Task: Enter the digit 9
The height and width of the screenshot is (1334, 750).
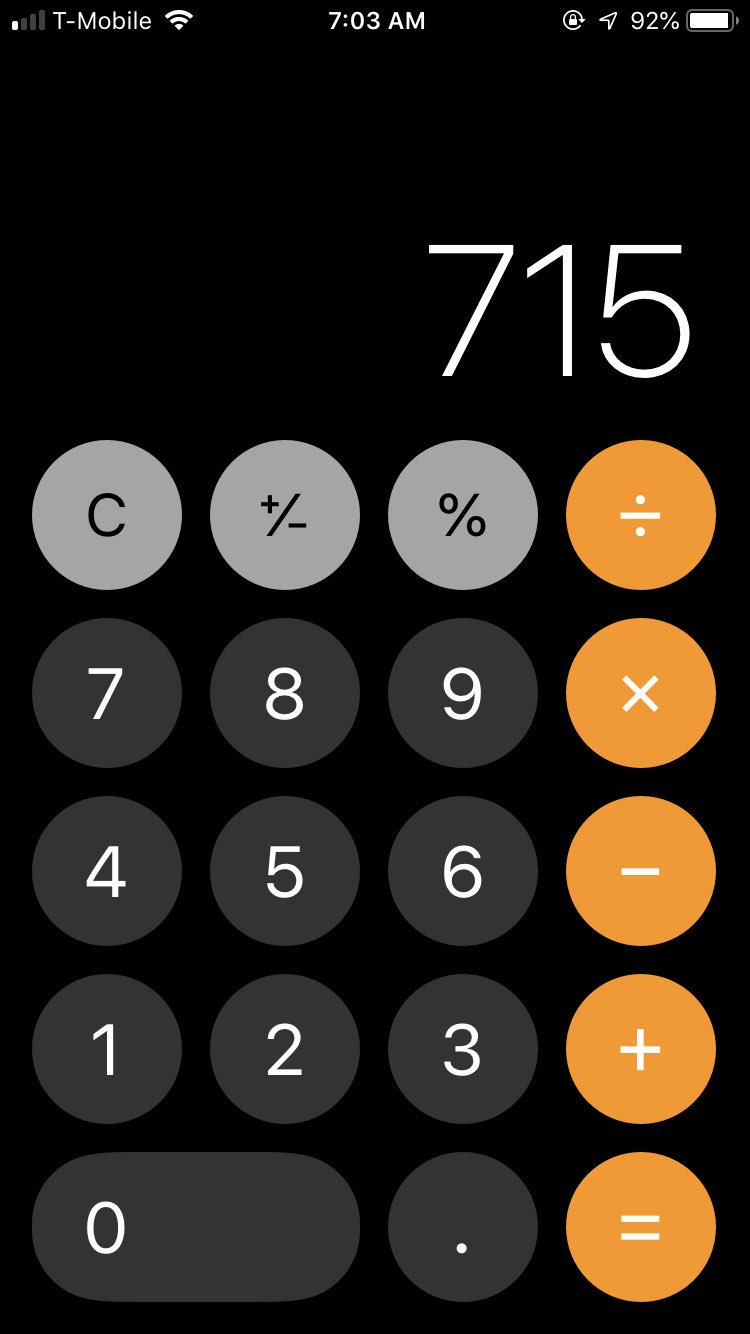Action: coord(463,694)
